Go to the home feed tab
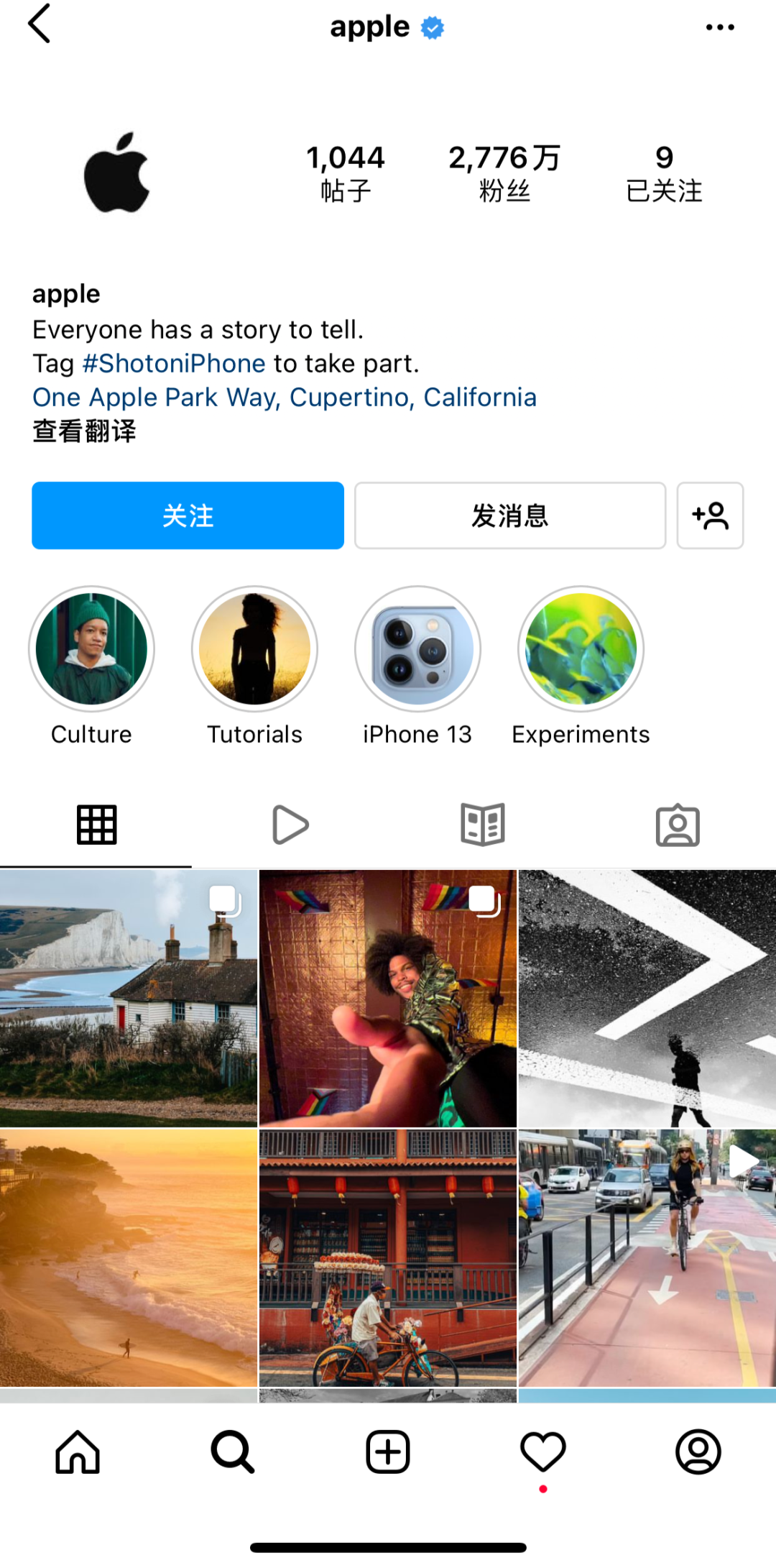 pyautogui.click(x=78, y=1452)
